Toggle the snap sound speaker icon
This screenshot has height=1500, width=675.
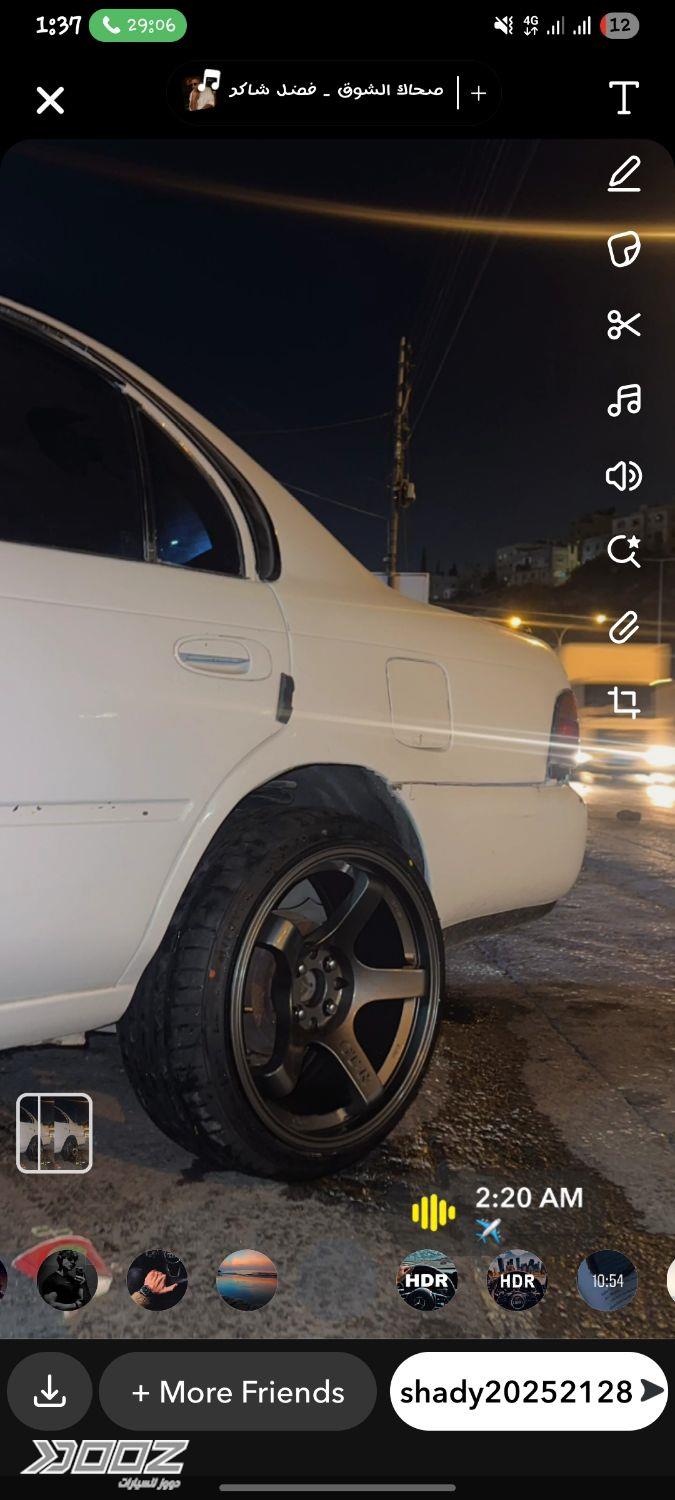point(624,476)
